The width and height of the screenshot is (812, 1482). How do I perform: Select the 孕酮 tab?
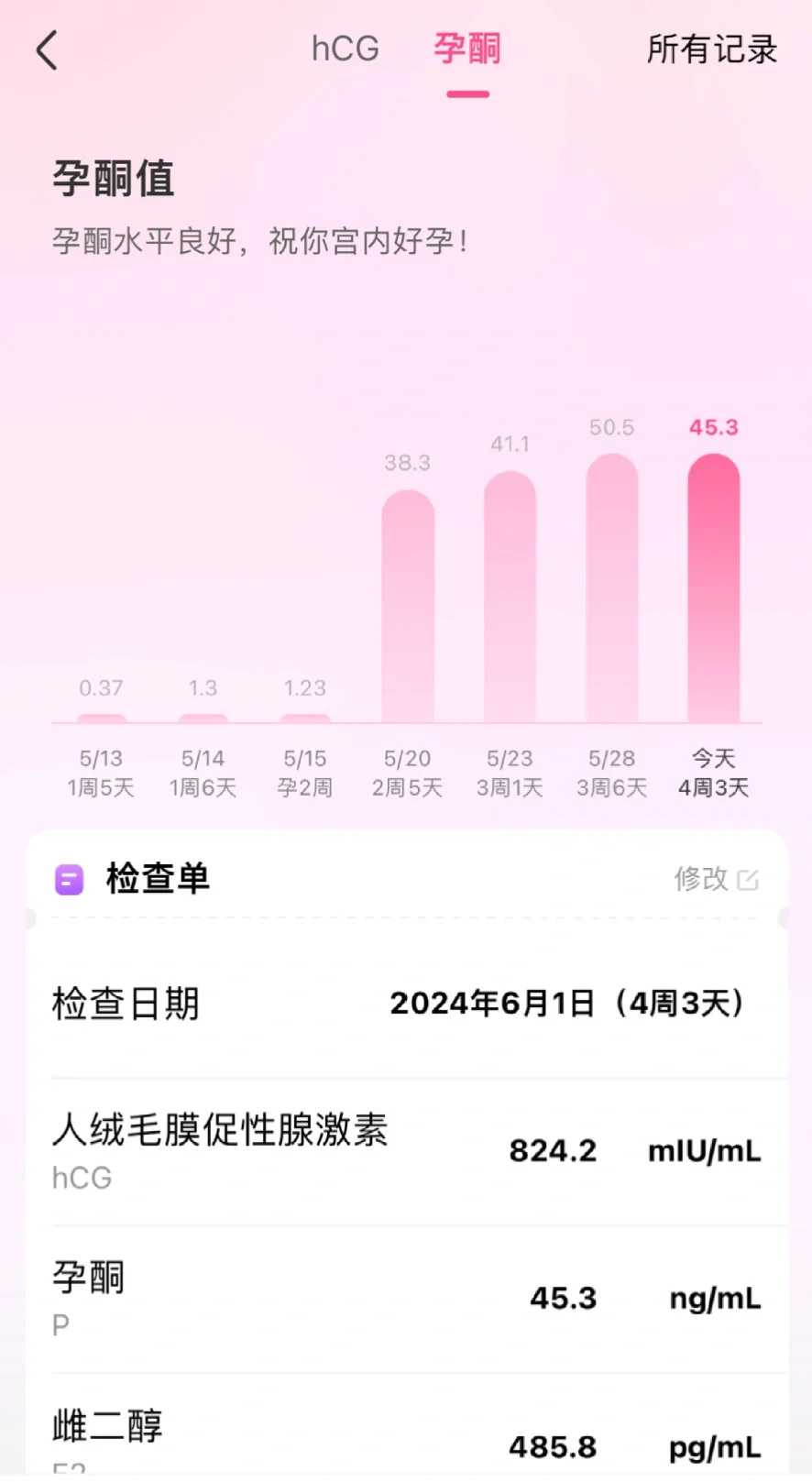pyautogui.click(x=467, y=49)
